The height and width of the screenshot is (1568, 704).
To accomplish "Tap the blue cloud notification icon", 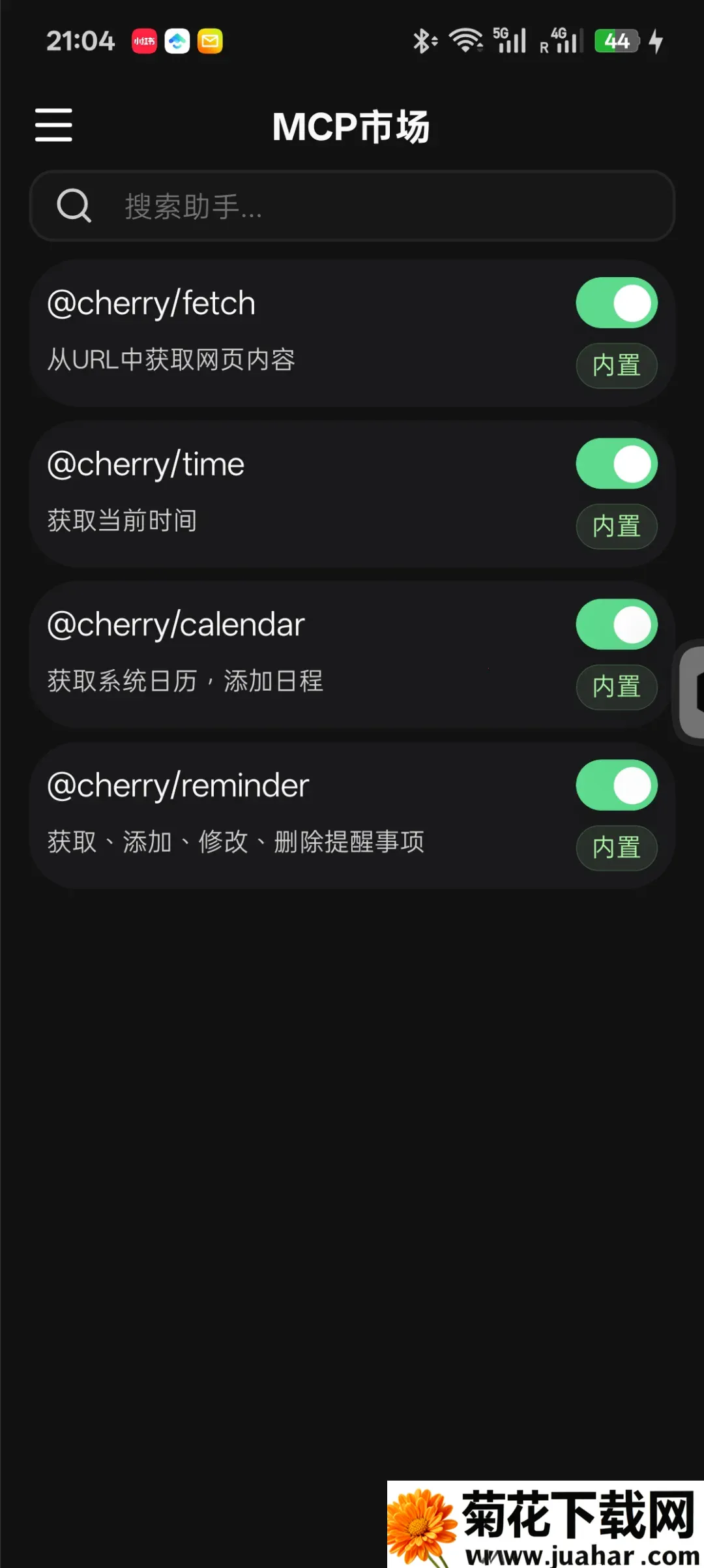I will [177, 40].
